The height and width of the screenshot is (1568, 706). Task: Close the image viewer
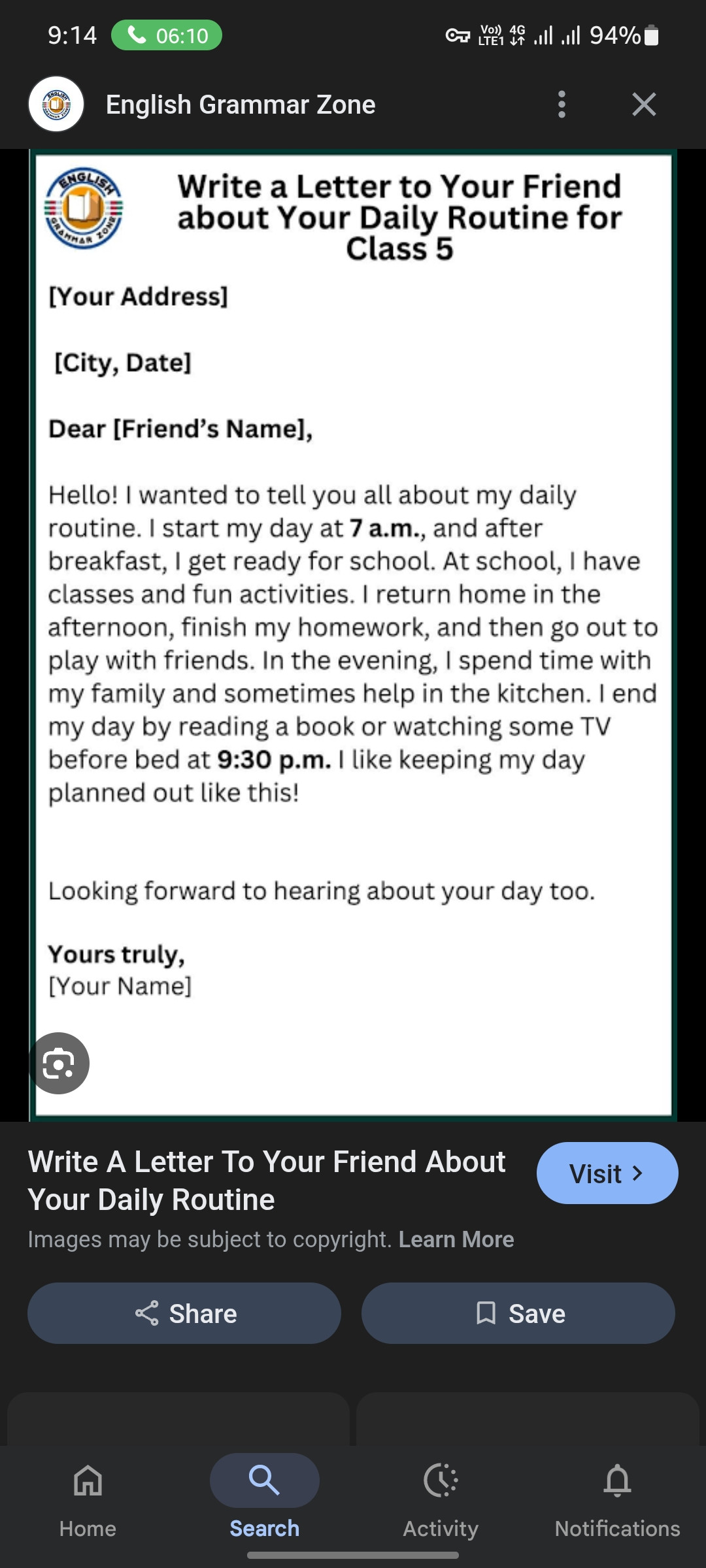pyautogui.click(x=644, y=105)
